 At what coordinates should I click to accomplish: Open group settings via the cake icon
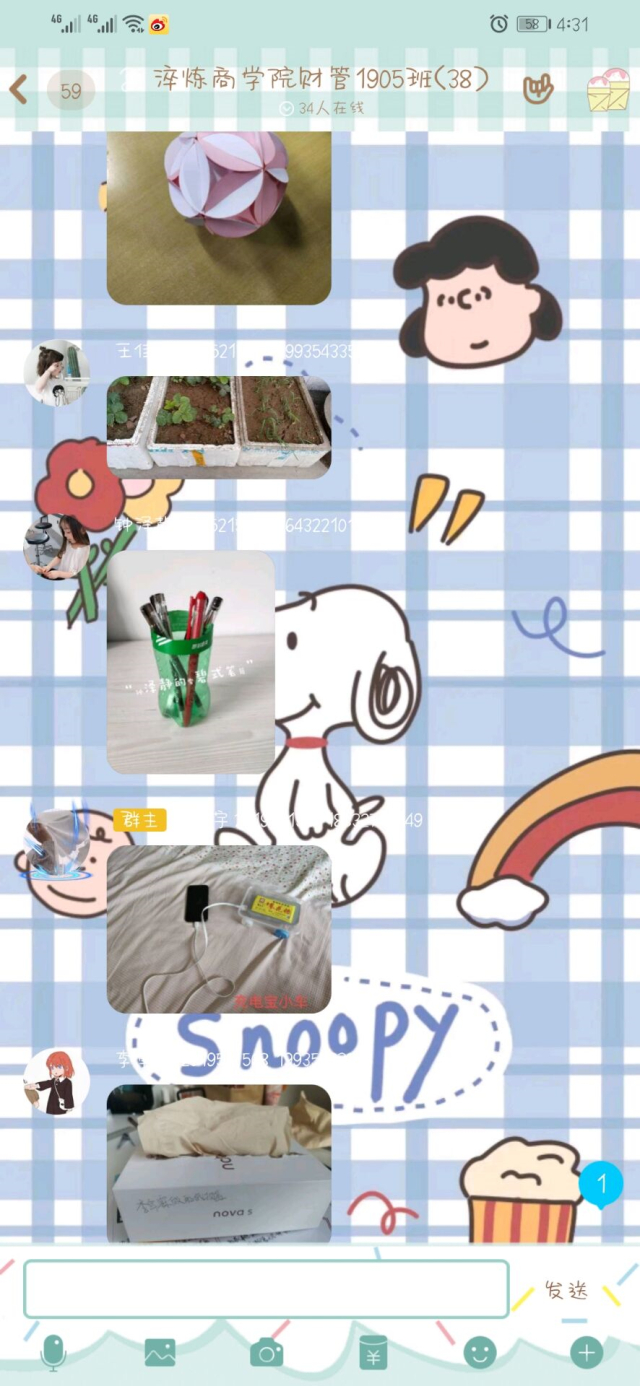click(610, 90)
